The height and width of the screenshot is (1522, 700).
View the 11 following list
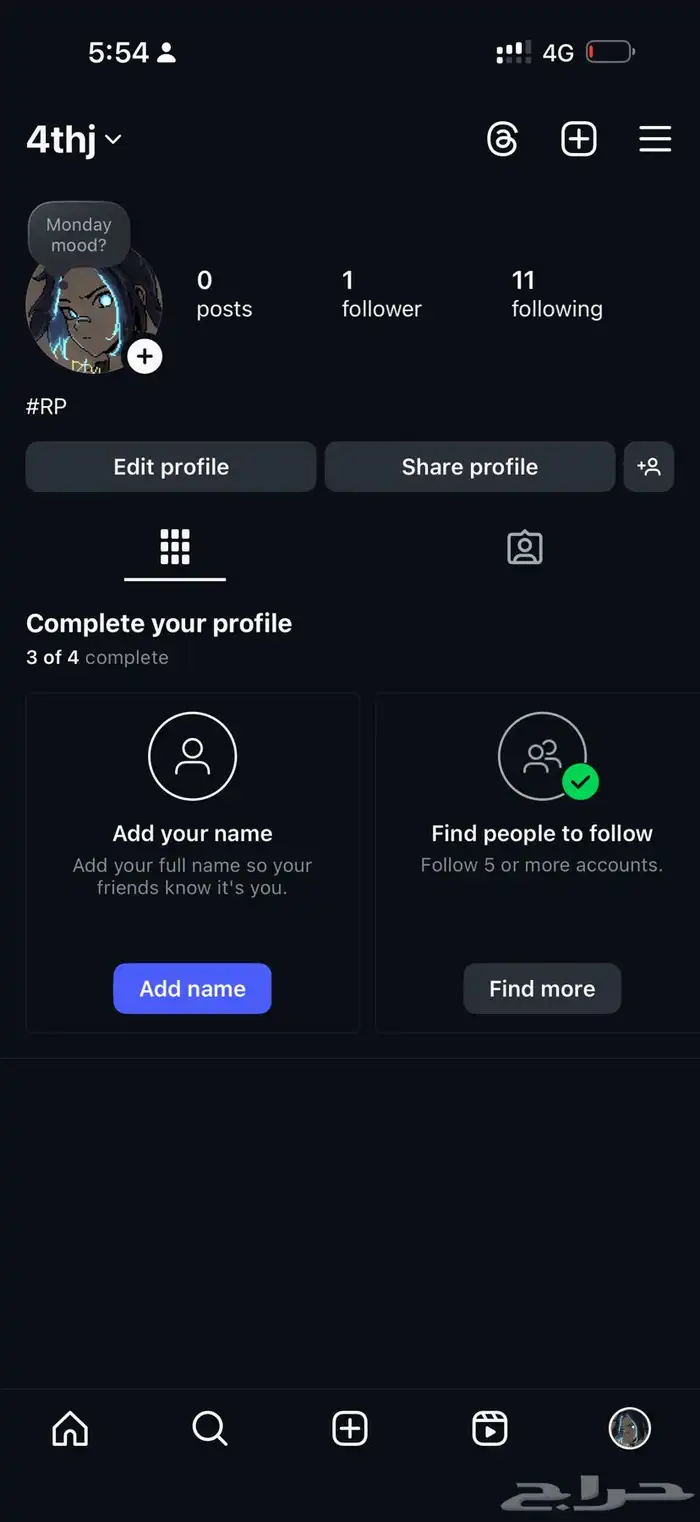pos(556,294)
